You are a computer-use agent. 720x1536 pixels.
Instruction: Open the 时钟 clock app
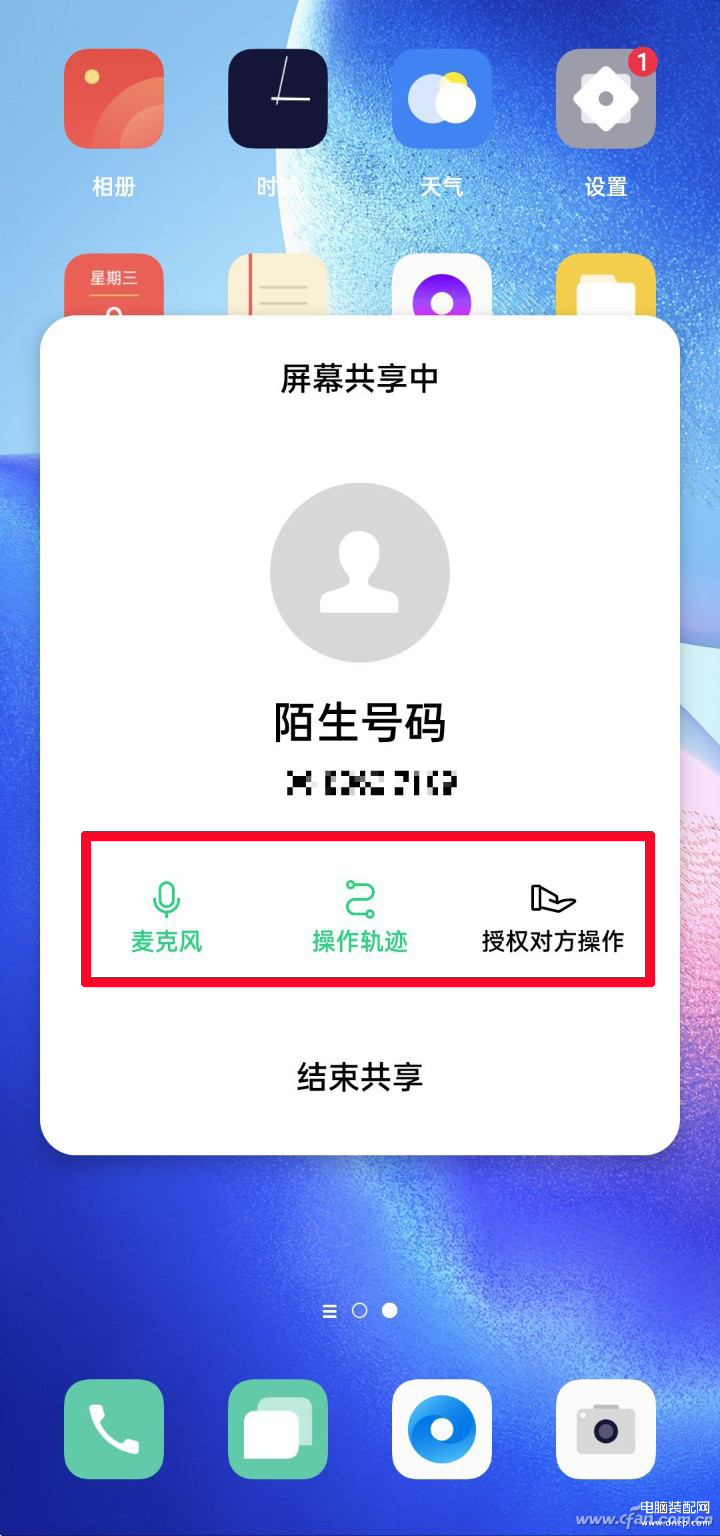(278, 99)
